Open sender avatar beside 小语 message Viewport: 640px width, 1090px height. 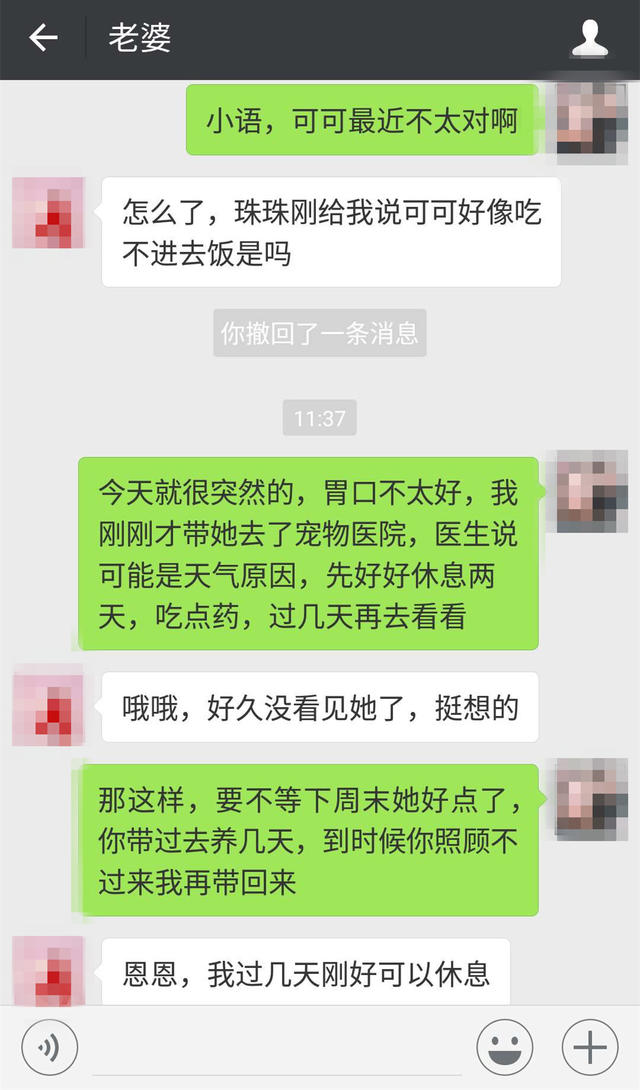click(591, 119)
